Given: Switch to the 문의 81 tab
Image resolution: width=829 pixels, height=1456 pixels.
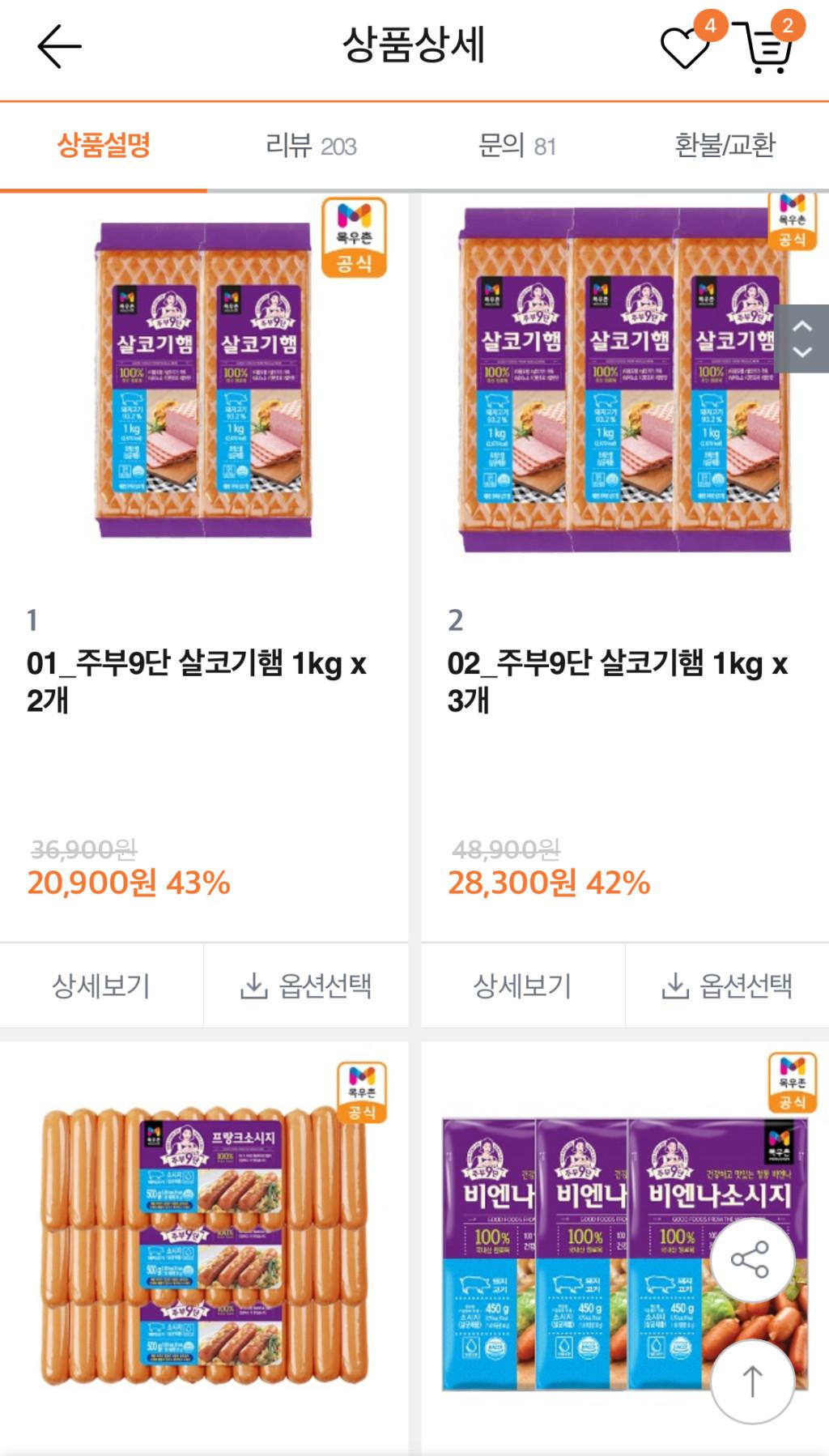Looking at the screenshot, I should click(517, 146).
